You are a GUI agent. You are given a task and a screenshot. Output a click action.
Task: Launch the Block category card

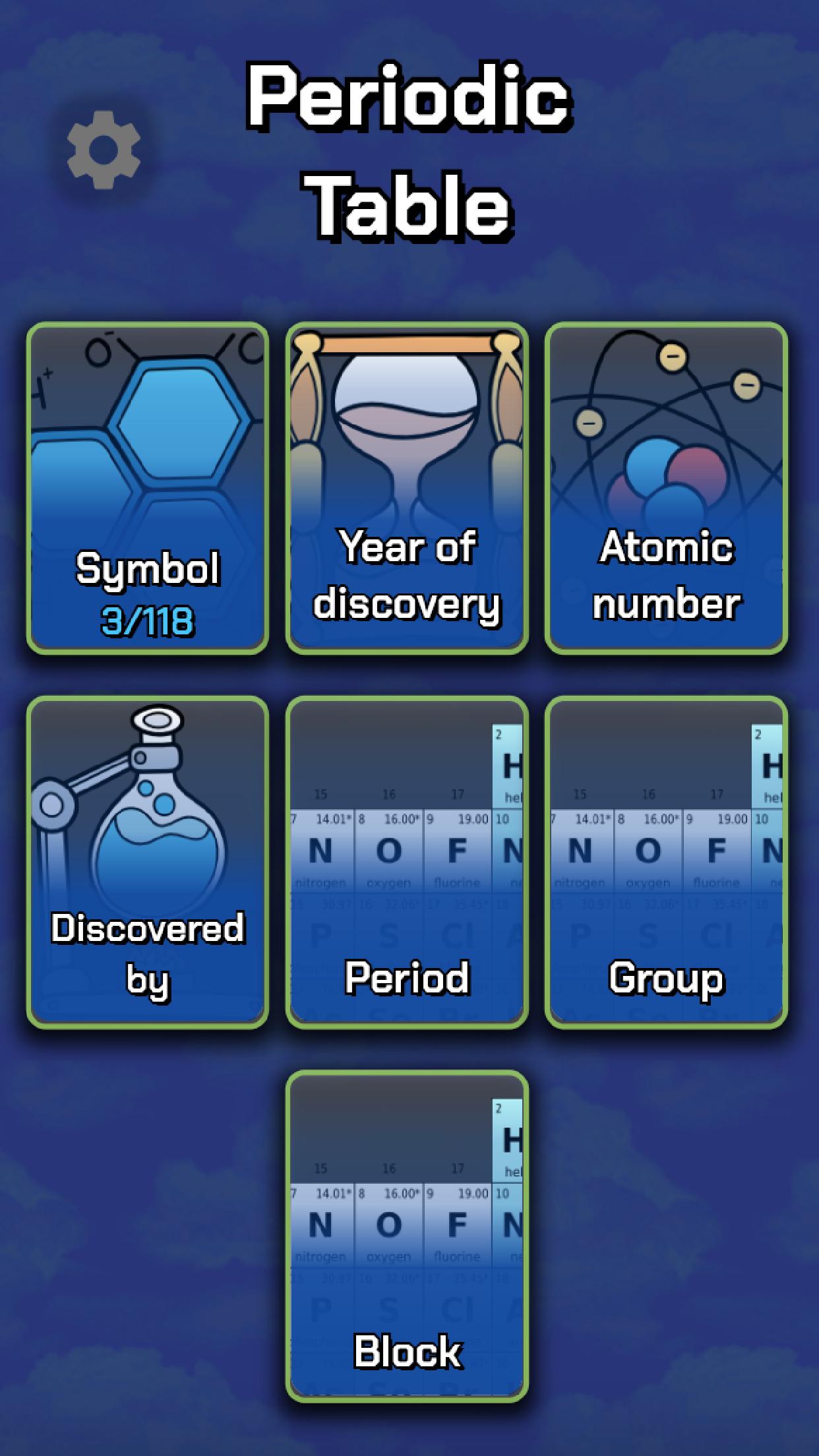tap(407, 1236)
